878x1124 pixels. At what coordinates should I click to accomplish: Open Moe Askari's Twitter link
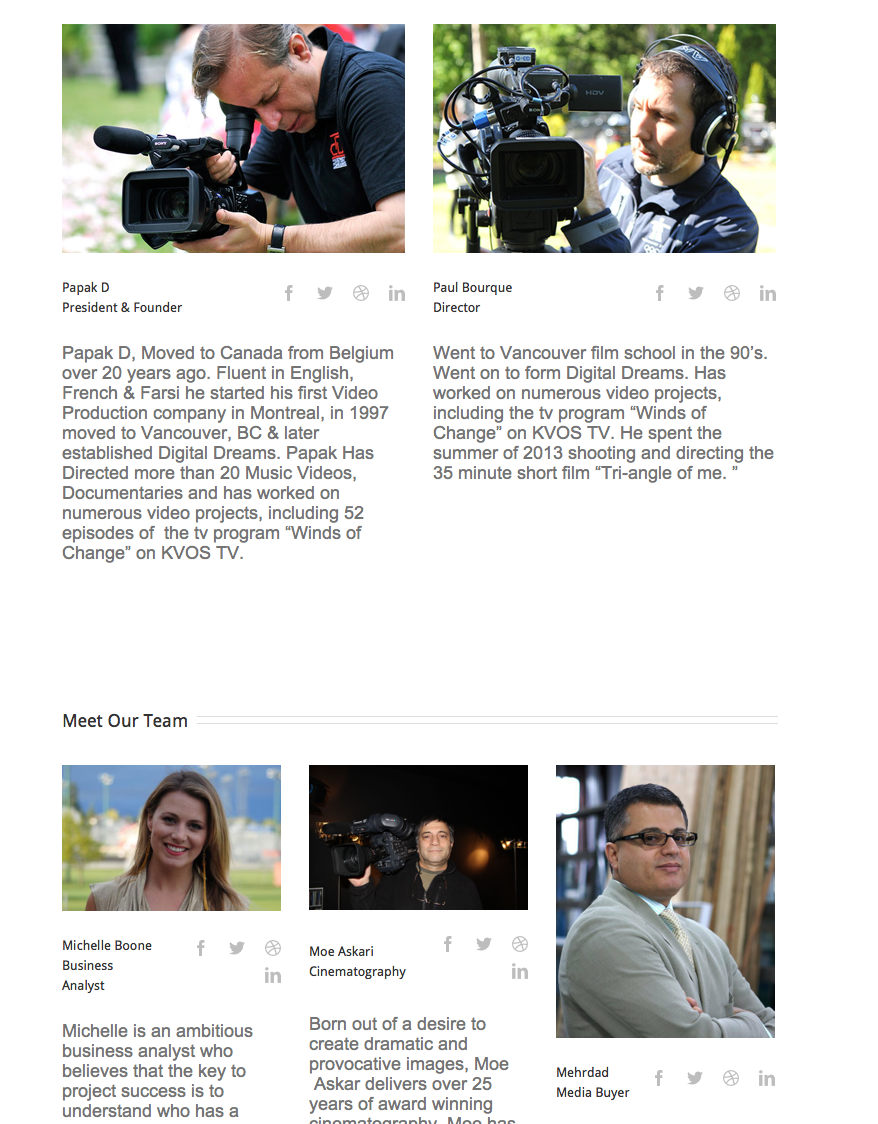484,944
